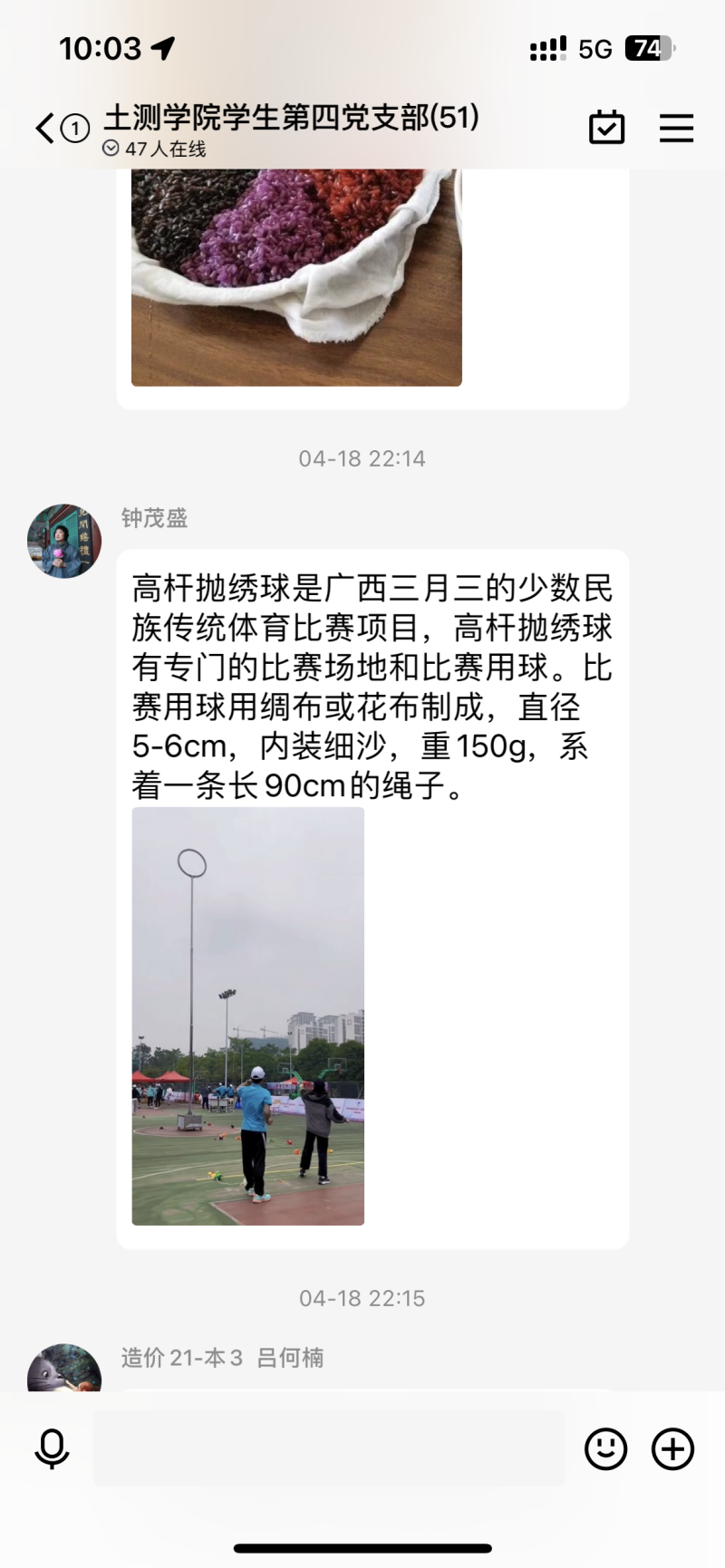725x1568 pixels.
Task: Expand the 47人在线 online members list
Action: [x=155, y=149]
